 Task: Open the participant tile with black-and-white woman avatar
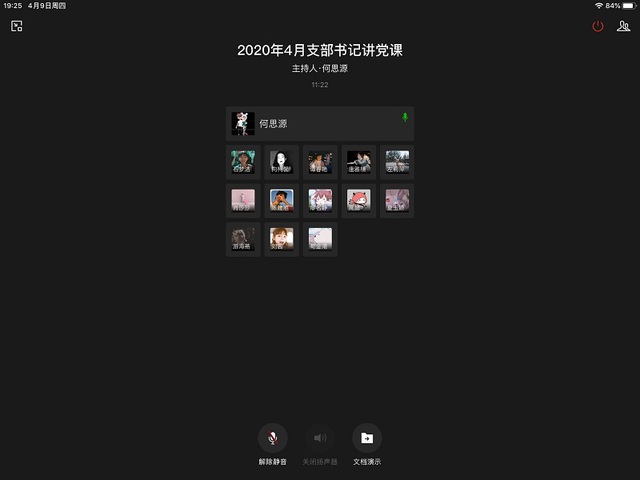pyautogui.click(x=281, y=162)
